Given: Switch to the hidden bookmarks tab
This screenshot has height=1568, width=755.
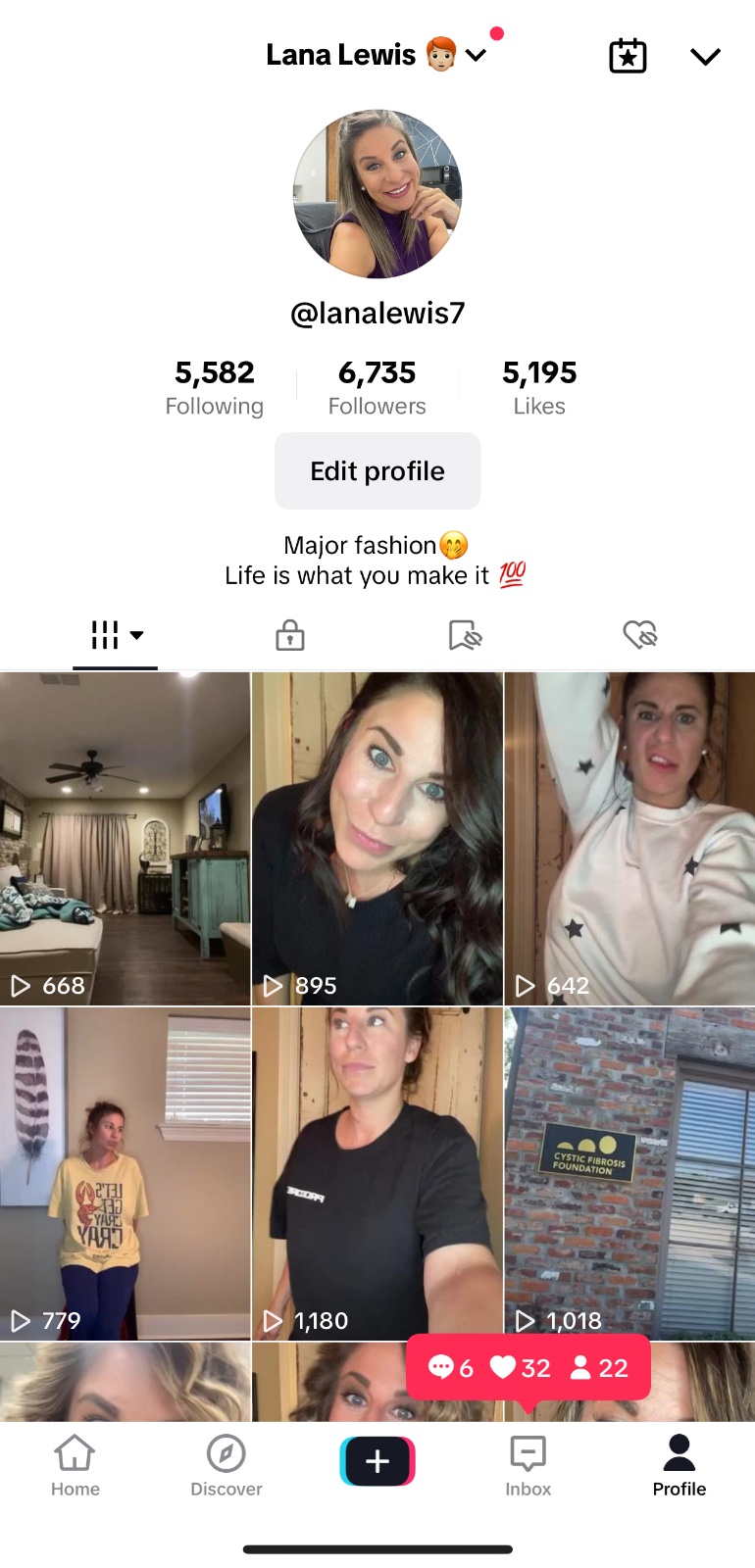Looking at the screenshot, I should 465,635.
